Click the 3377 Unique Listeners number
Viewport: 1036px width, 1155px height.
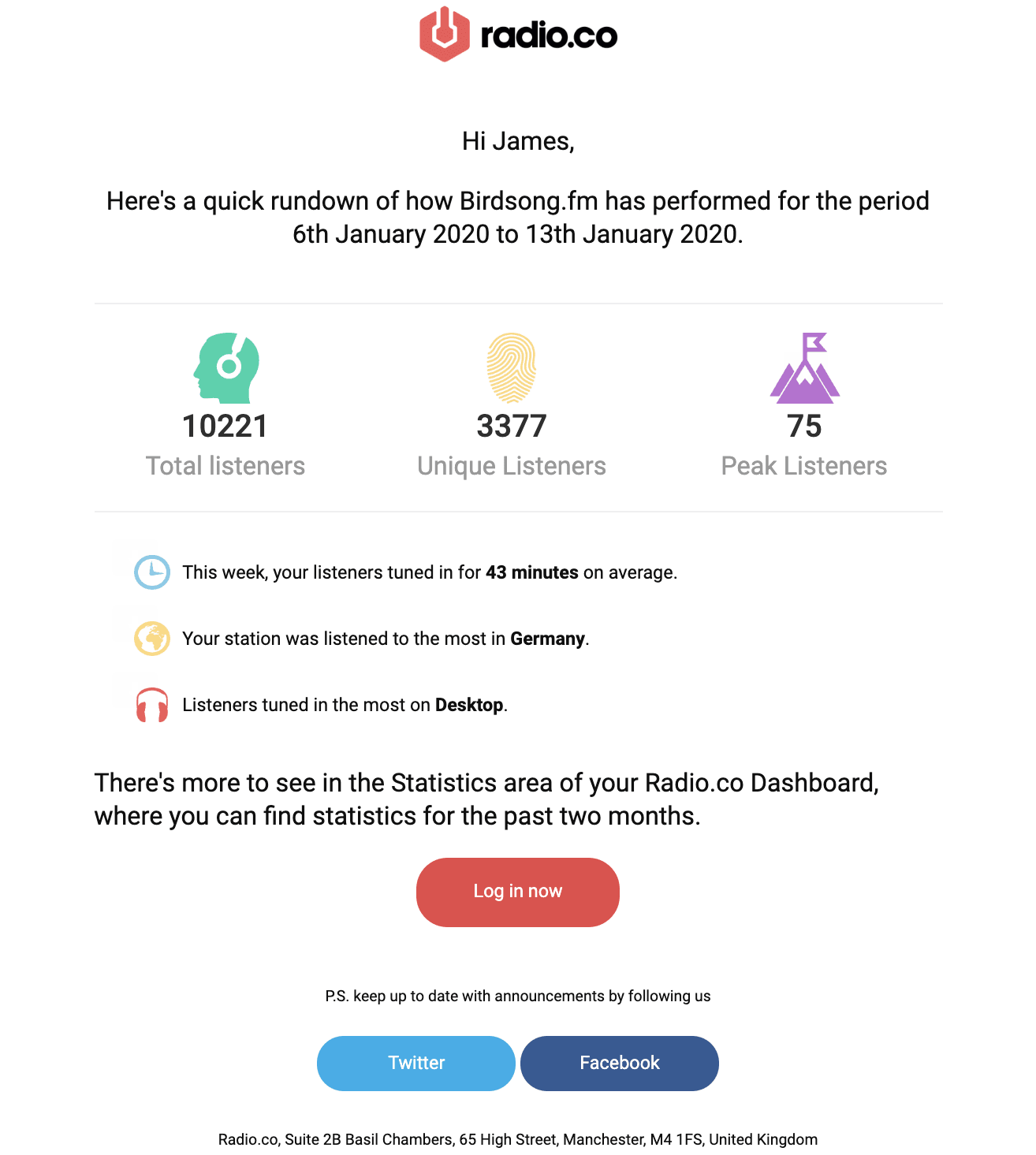coord(511,426)
